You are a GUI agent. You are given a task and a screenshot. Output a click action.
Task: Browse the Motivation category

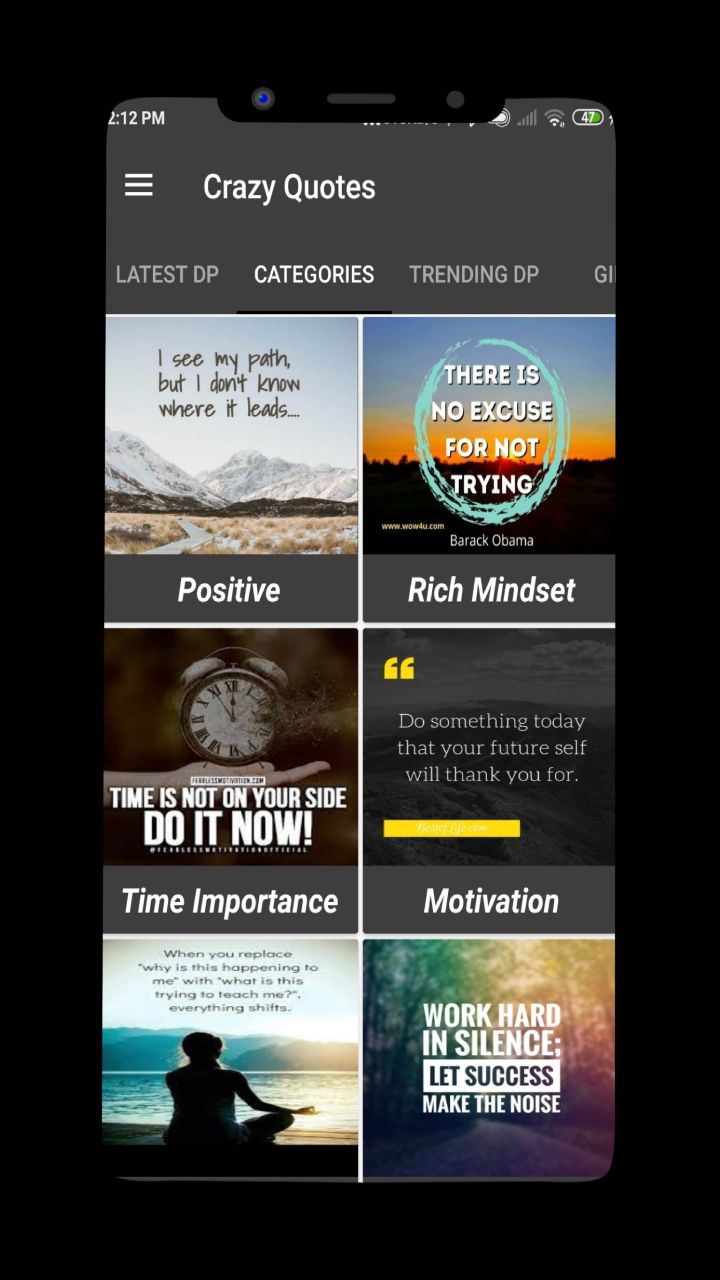point(489,780)
